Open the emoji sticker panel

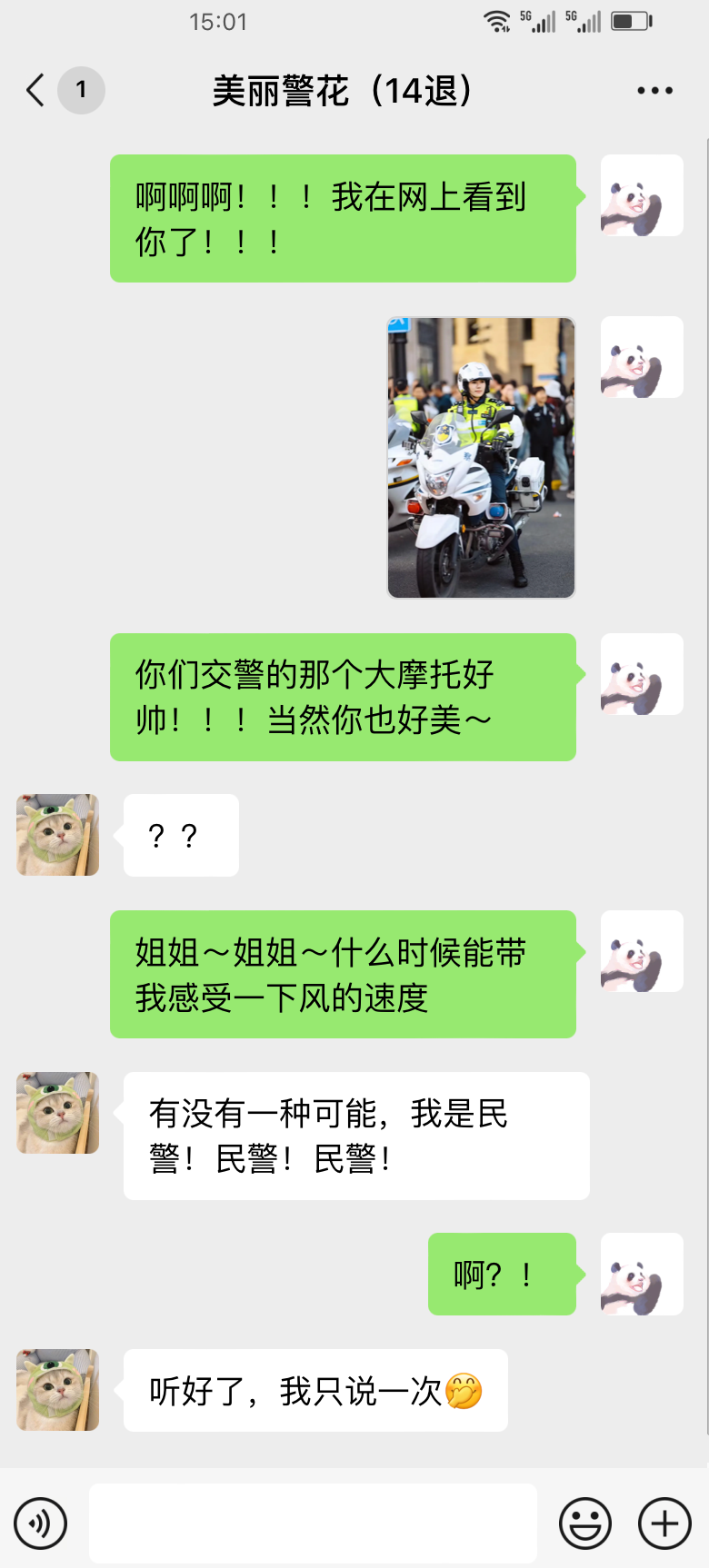pos(584,1523)
